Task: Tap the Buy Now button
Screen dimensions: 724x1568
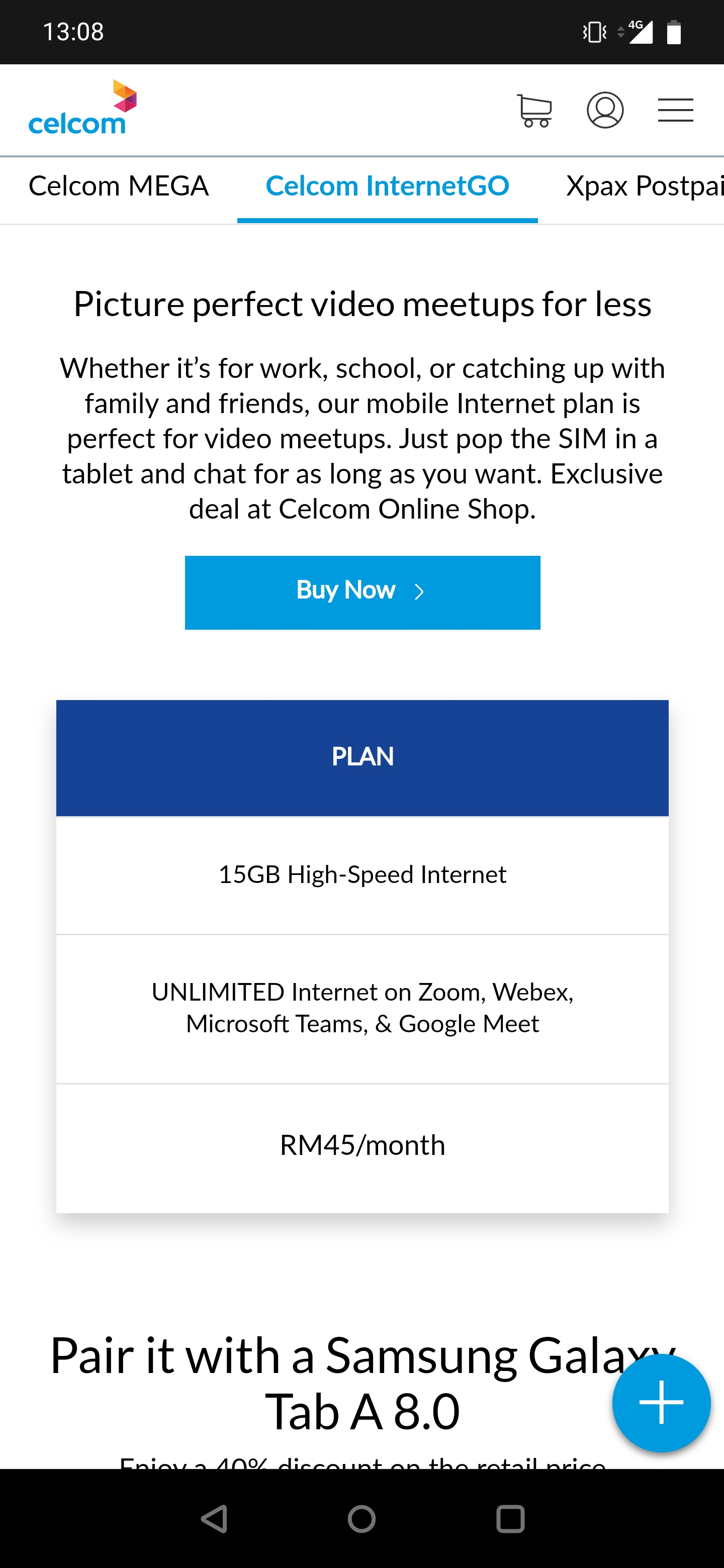Action: click(x=363, y=592)
